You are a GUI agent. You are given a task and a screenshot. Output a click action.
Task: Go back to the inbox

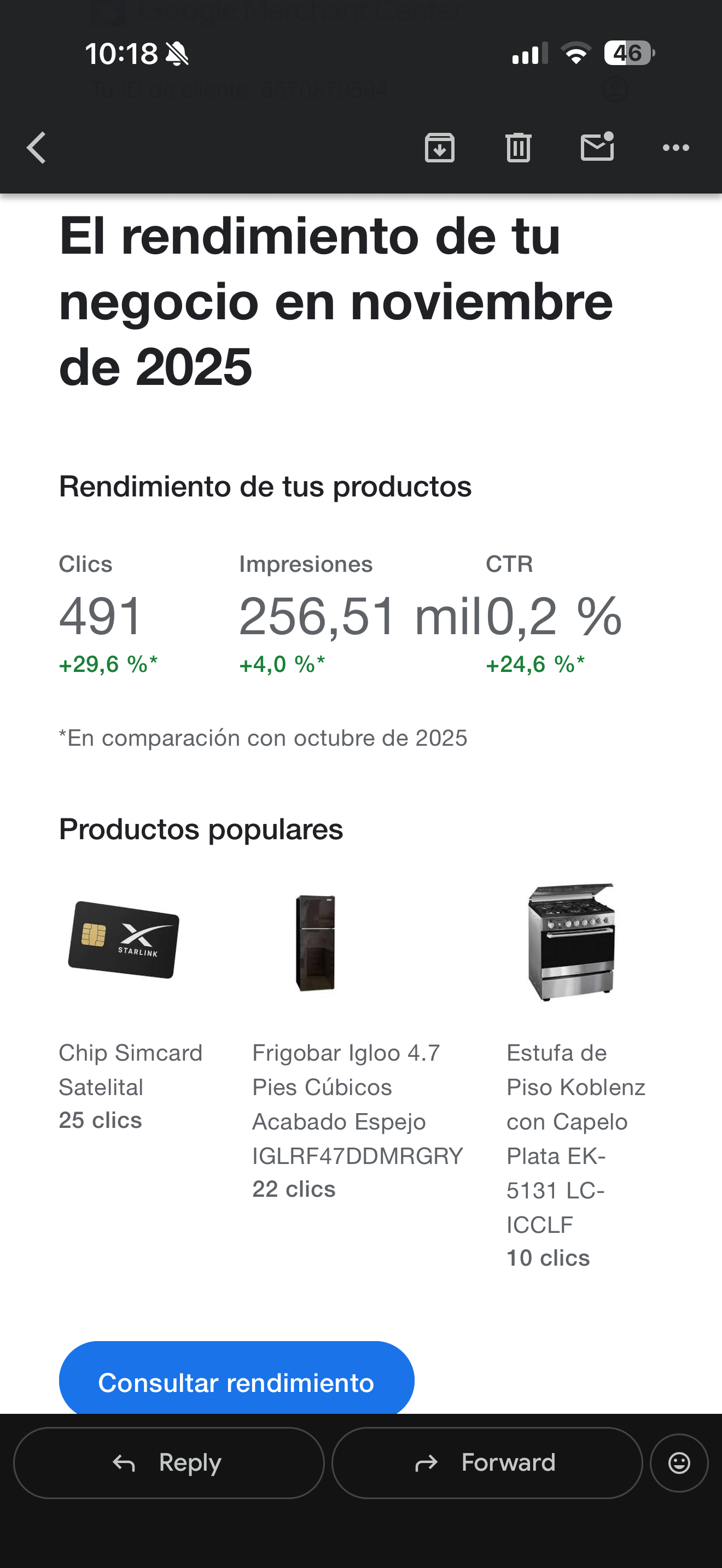point(37,148)
